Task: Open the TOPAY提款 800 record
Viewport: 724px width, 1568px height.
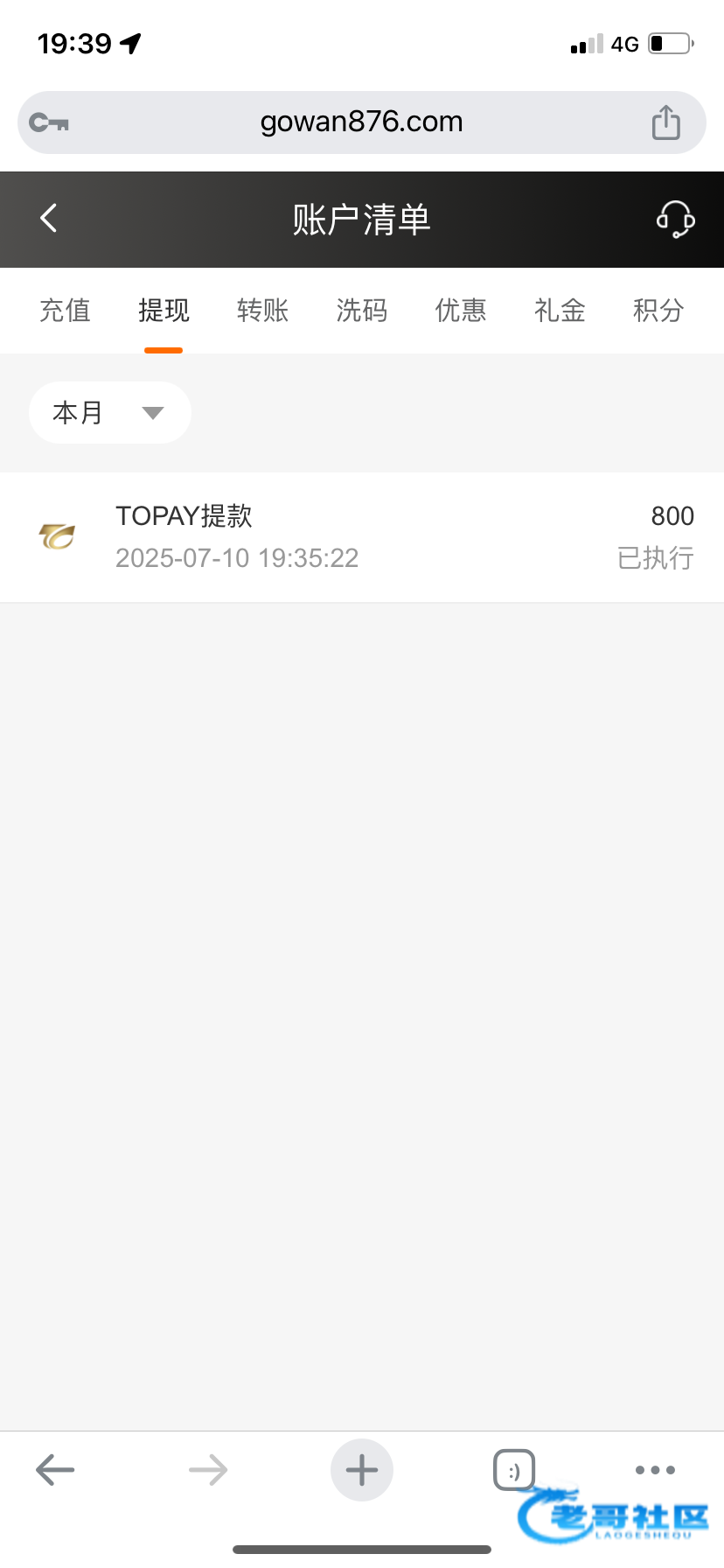Action: click(x=362, y=537)
